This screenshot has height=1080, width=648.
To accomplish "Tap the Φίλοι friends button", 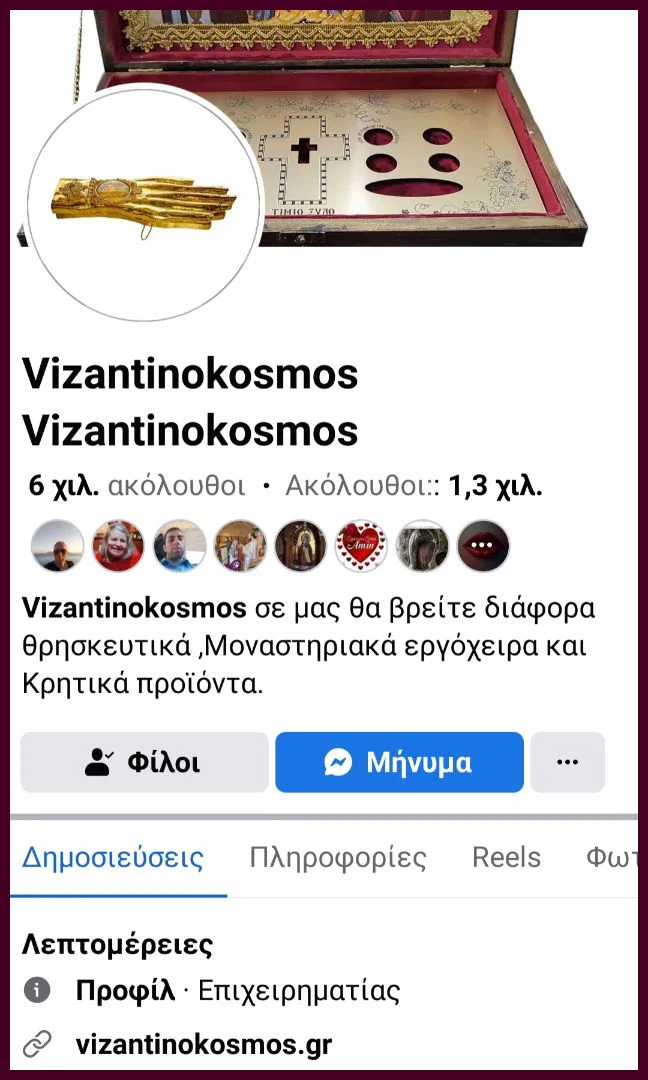I will [x=144, y=762].
